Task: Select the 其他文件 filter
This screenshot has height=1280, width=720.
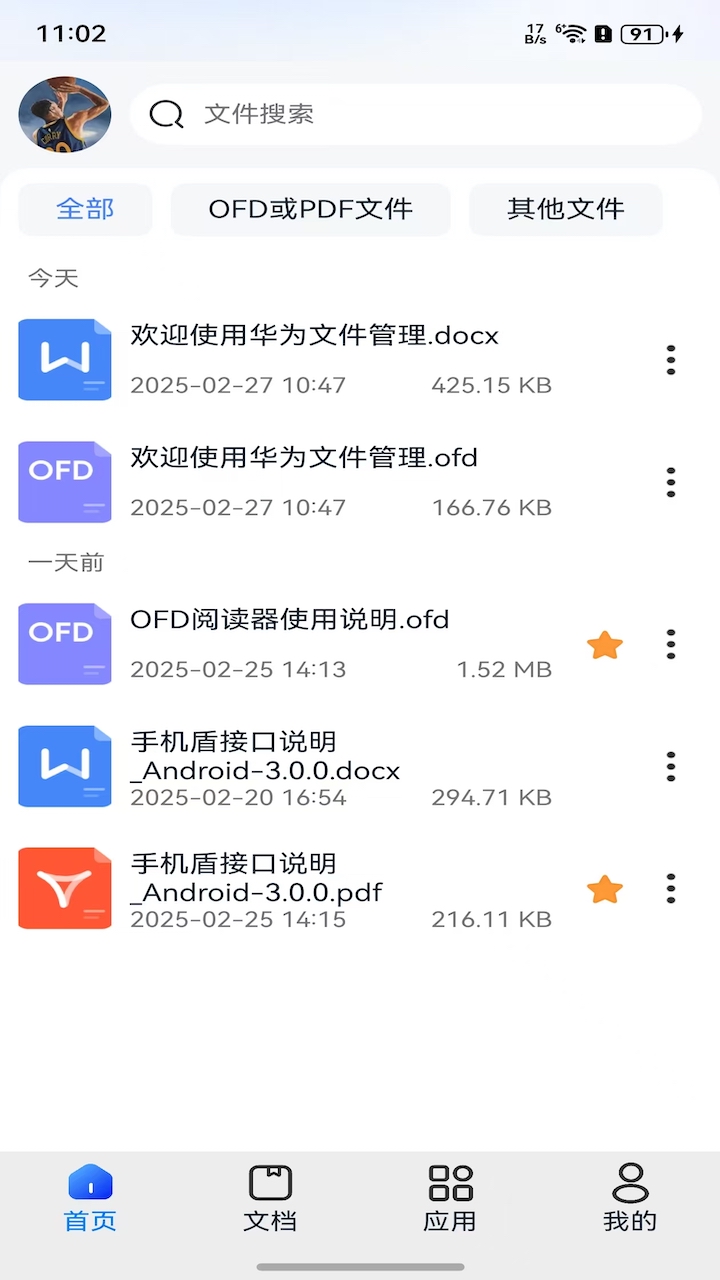Action: click(x=565, y=209)
